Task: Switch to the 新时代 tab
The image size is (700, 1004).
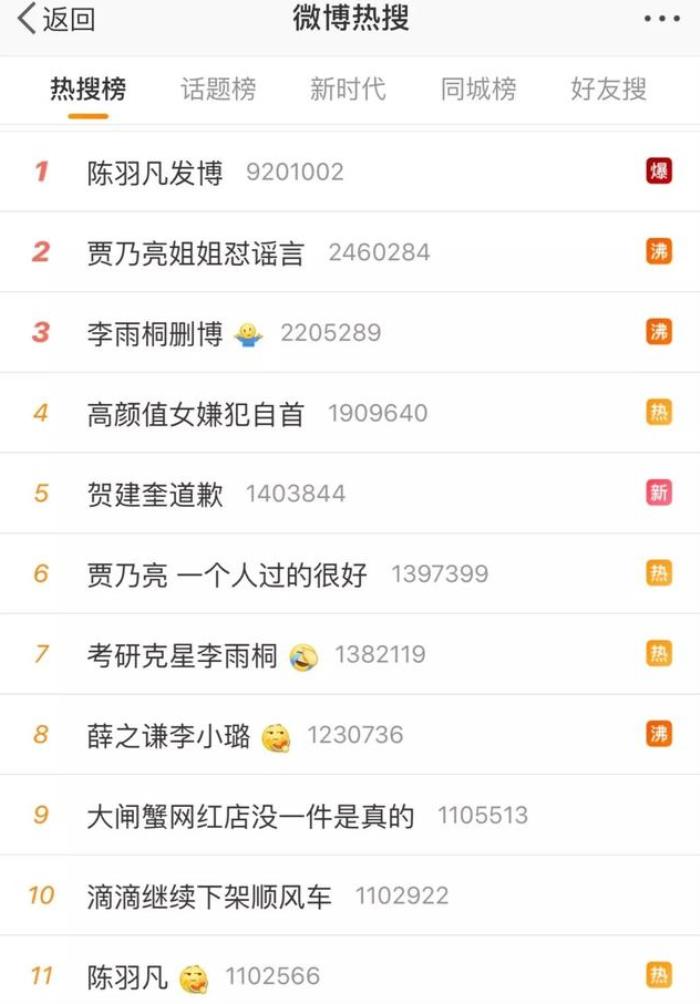Action: (x=347, y=89)
